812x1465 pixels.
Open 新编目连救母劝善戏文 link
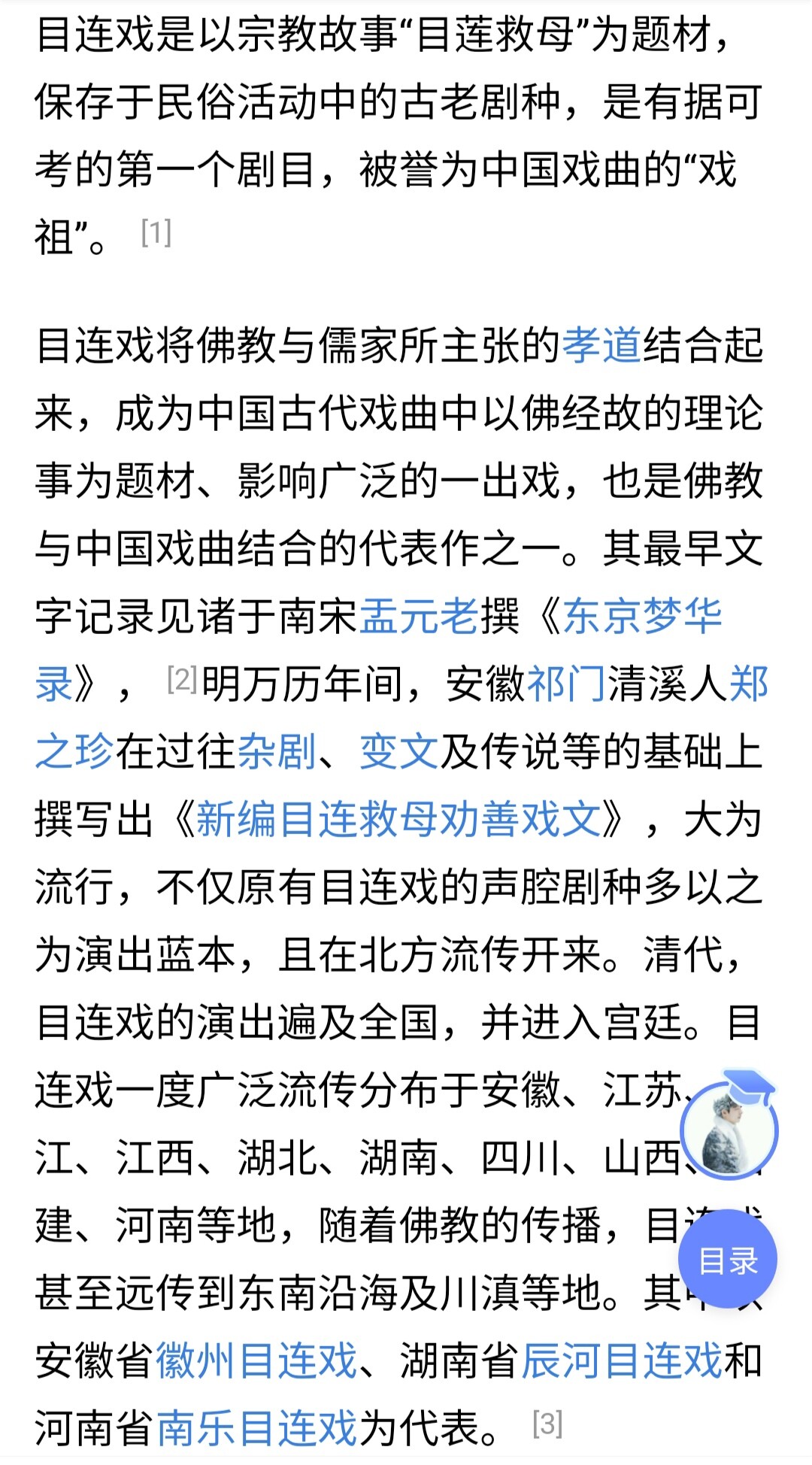click(x=398, y=820)
